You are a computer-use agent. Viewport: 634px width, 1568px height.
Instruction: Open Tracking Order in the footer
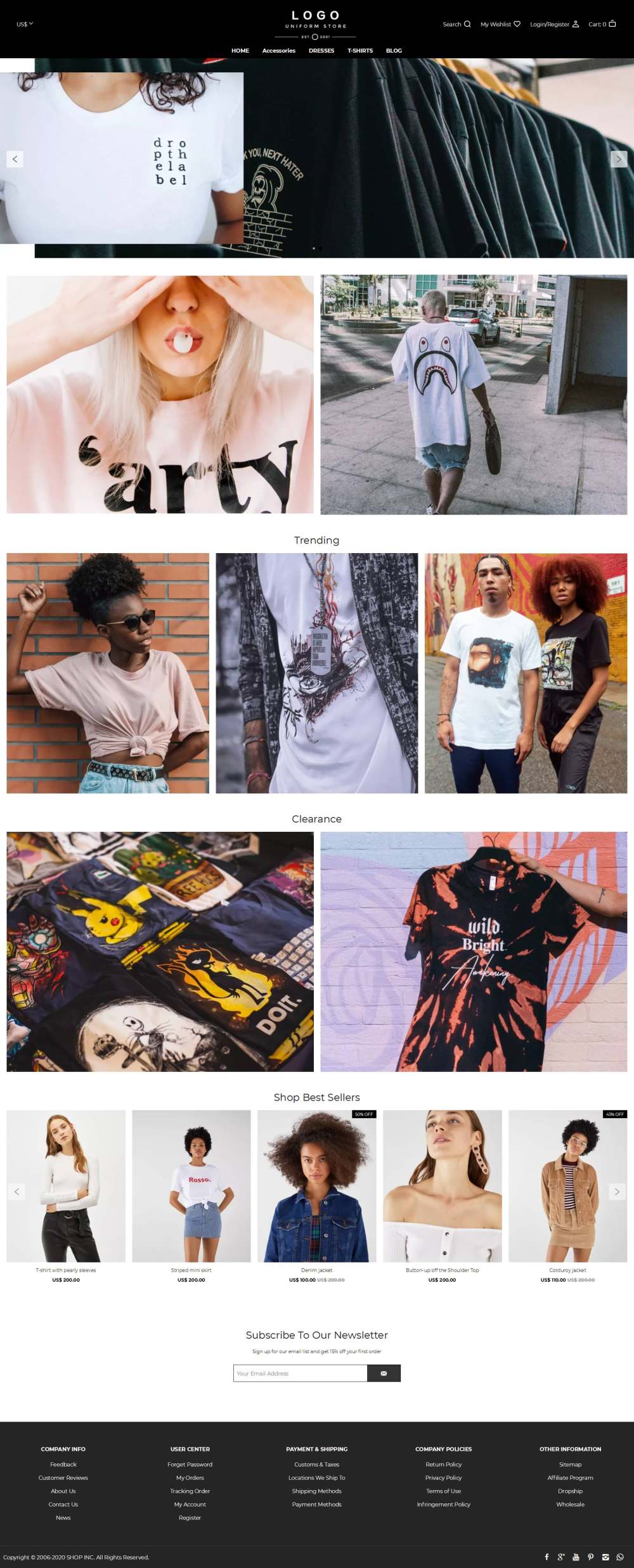point(190,1491)
